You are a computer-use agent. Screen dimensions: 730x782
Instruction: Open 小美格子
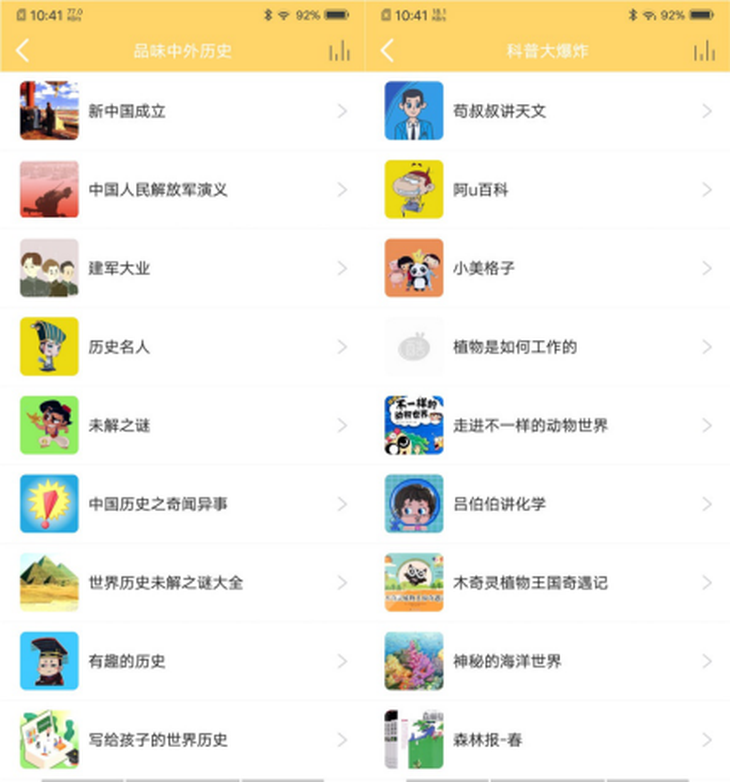click(x=484, y=268)
